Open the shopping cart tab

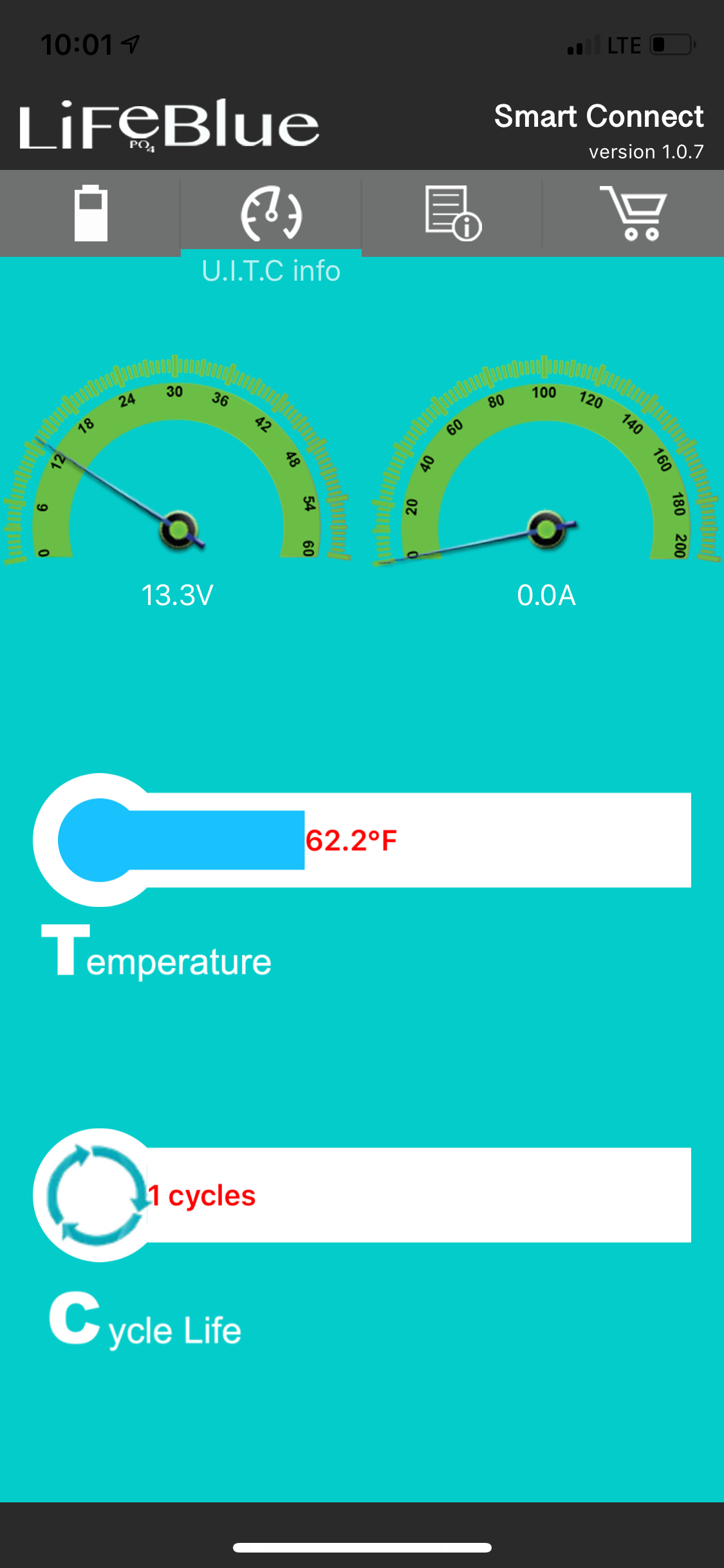[633, 213]
